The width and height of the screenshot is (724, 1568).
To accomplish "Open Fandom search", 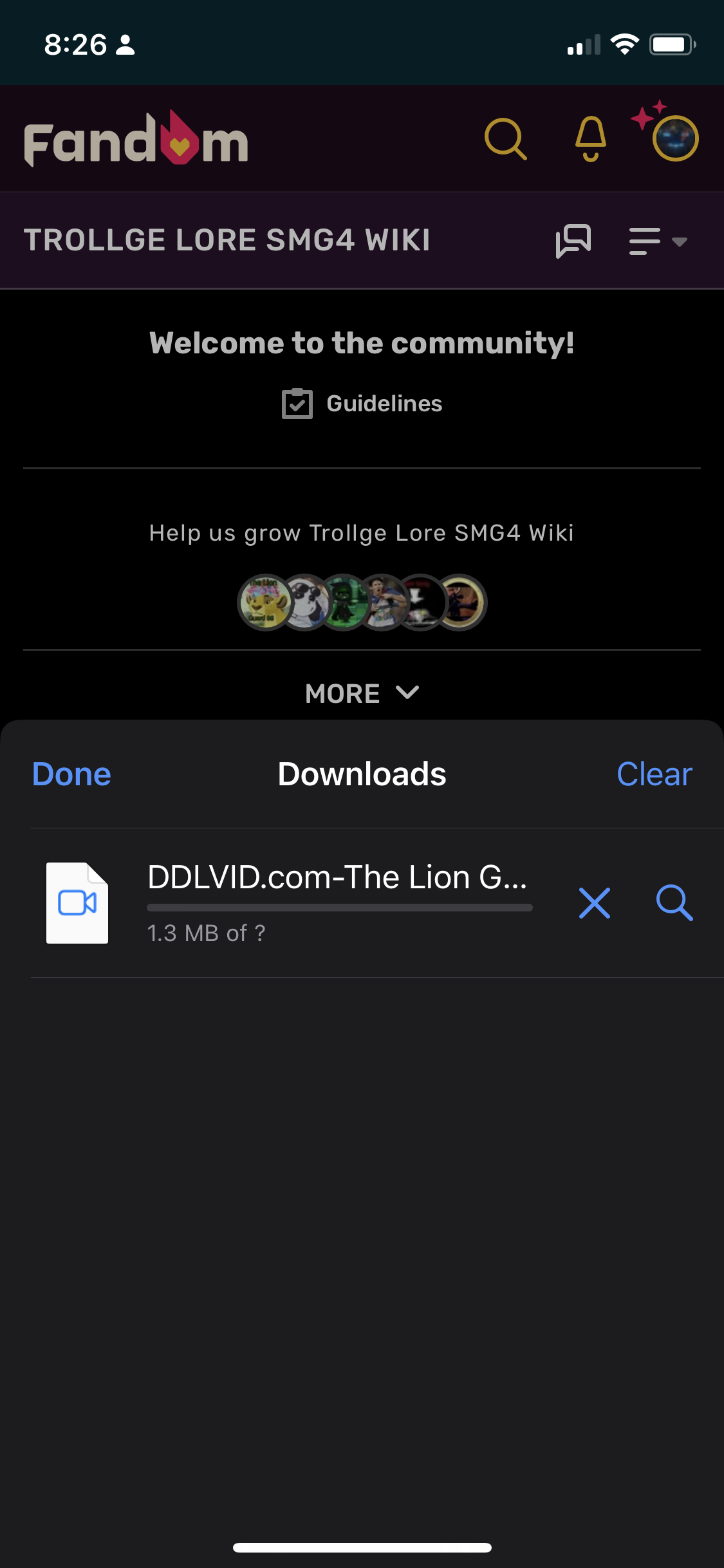I will (x=505, y=138).
